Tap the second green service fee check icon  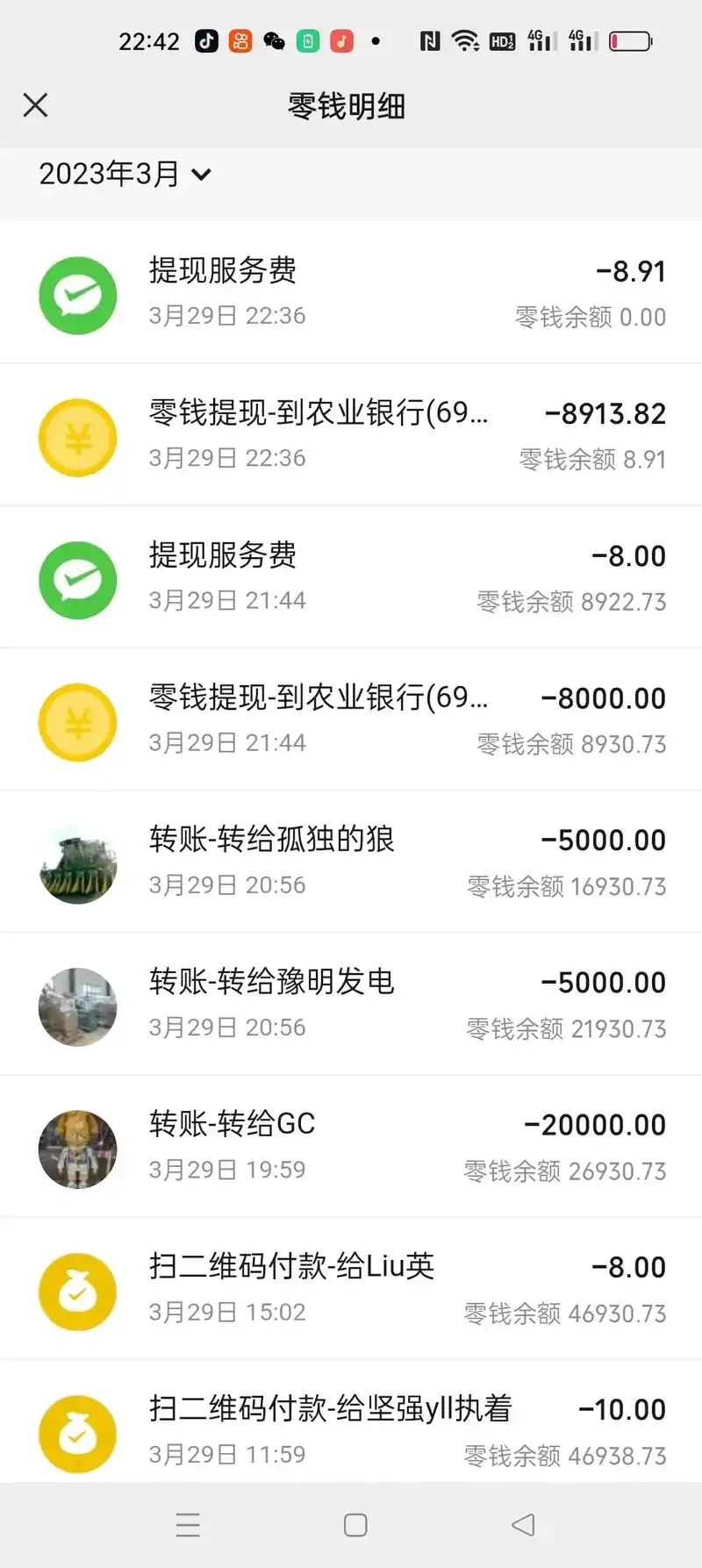coord(77,579)
